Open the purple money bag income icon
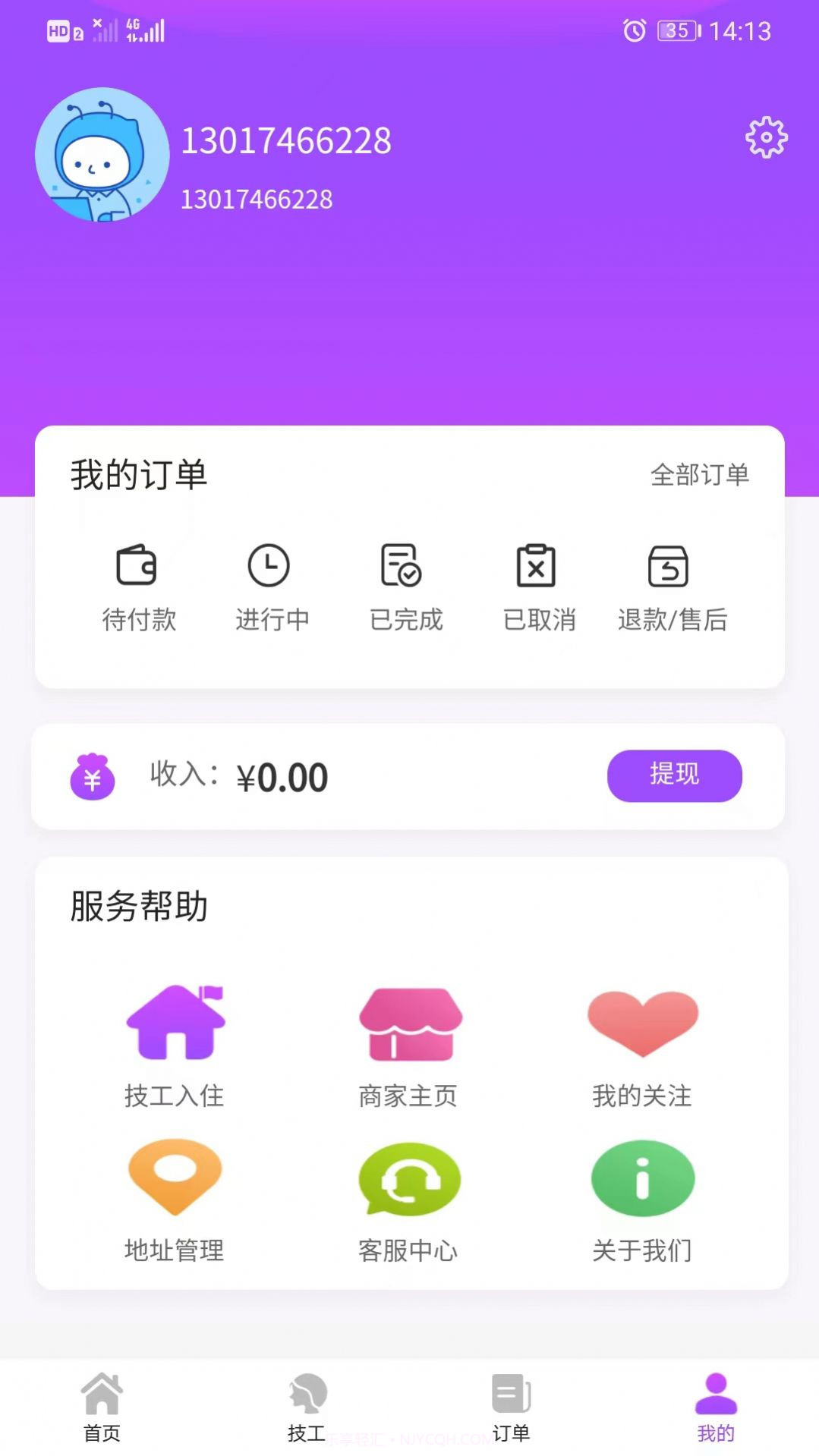The image size is (819, 1456). click(x=92, y=775)
